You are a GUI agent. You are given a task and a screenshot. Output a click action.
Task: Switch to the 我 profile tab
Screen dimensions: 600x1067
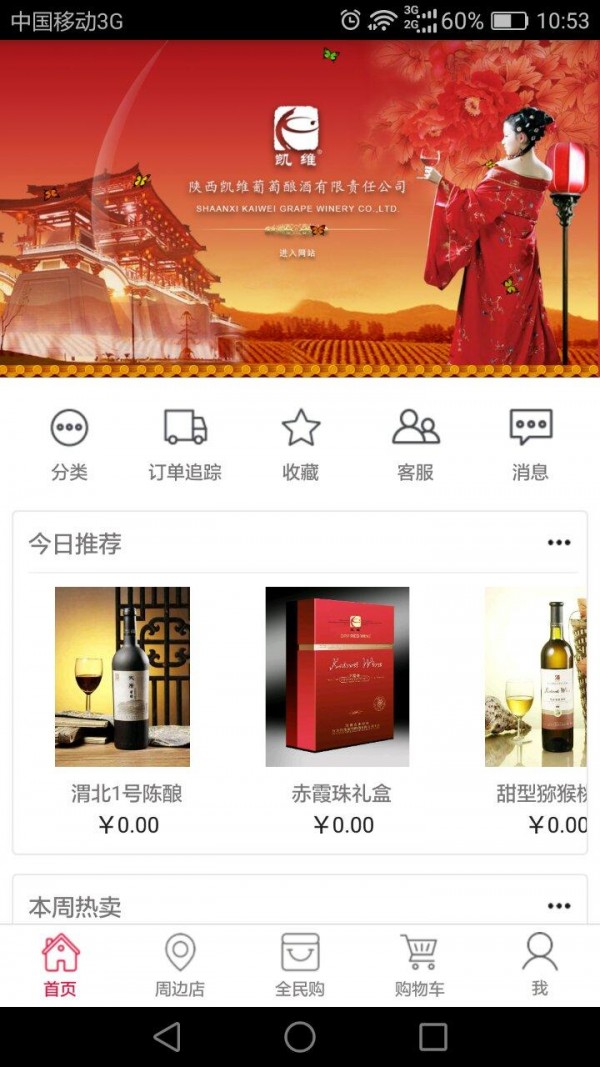click(x=539, y=965)
